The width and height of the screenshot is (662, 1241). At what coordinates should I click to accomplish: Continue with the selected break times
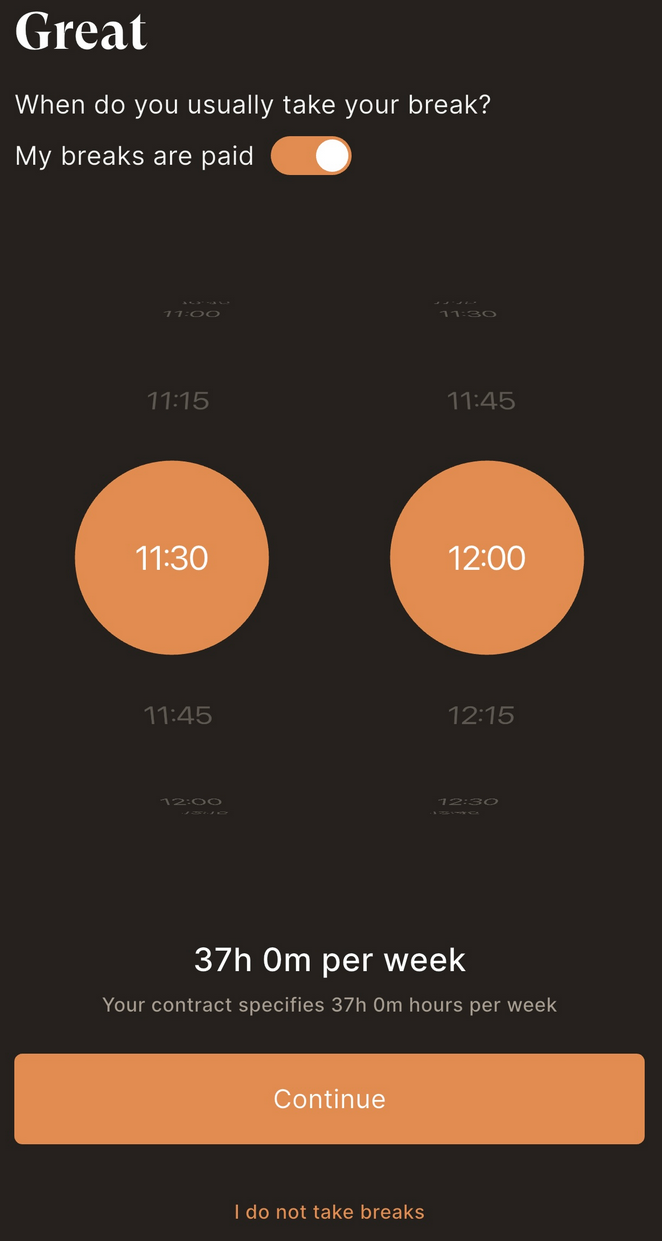point(329,1098)
